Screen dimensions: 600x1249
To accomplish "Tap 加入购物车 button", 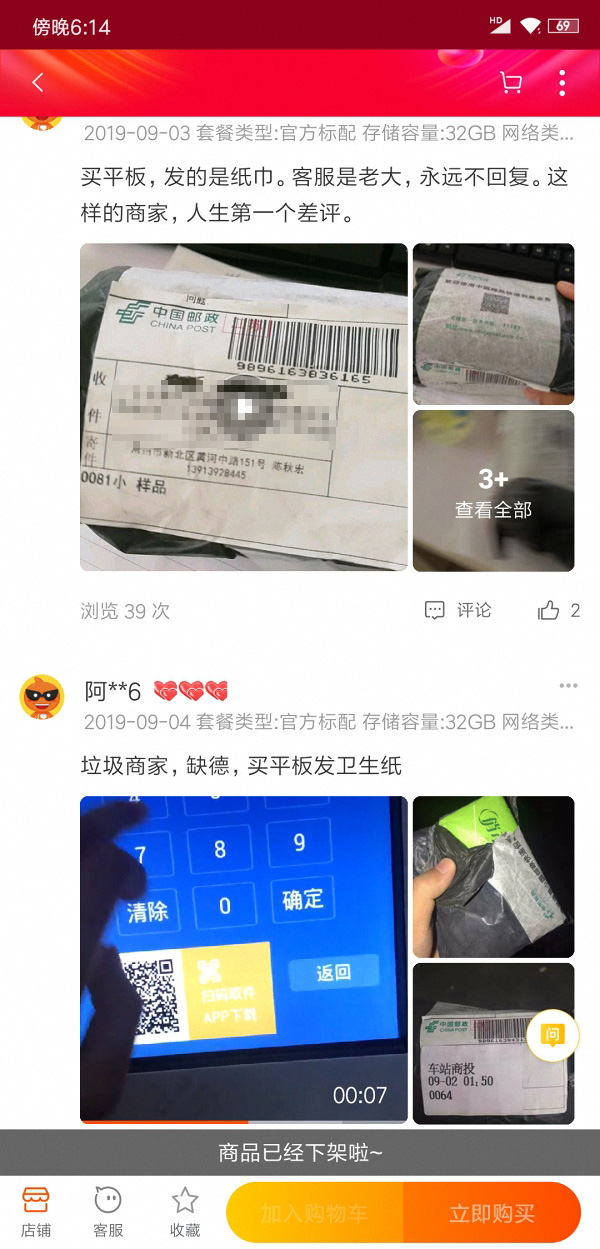I will pyautogui.click(x=314, y=1214).
